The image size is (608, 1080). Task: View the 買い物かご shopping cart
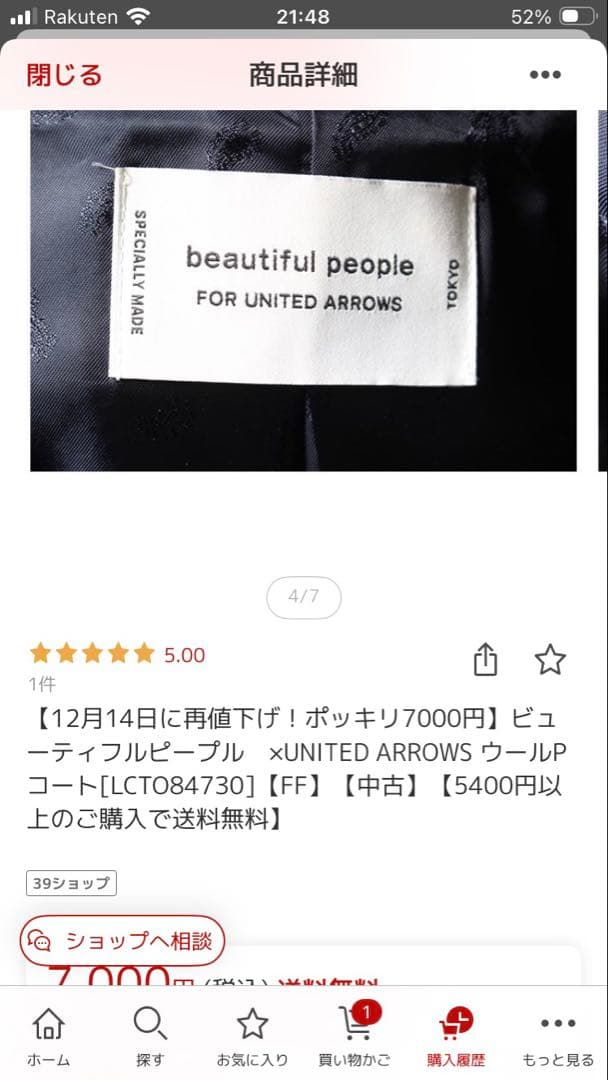[354, 1035]
